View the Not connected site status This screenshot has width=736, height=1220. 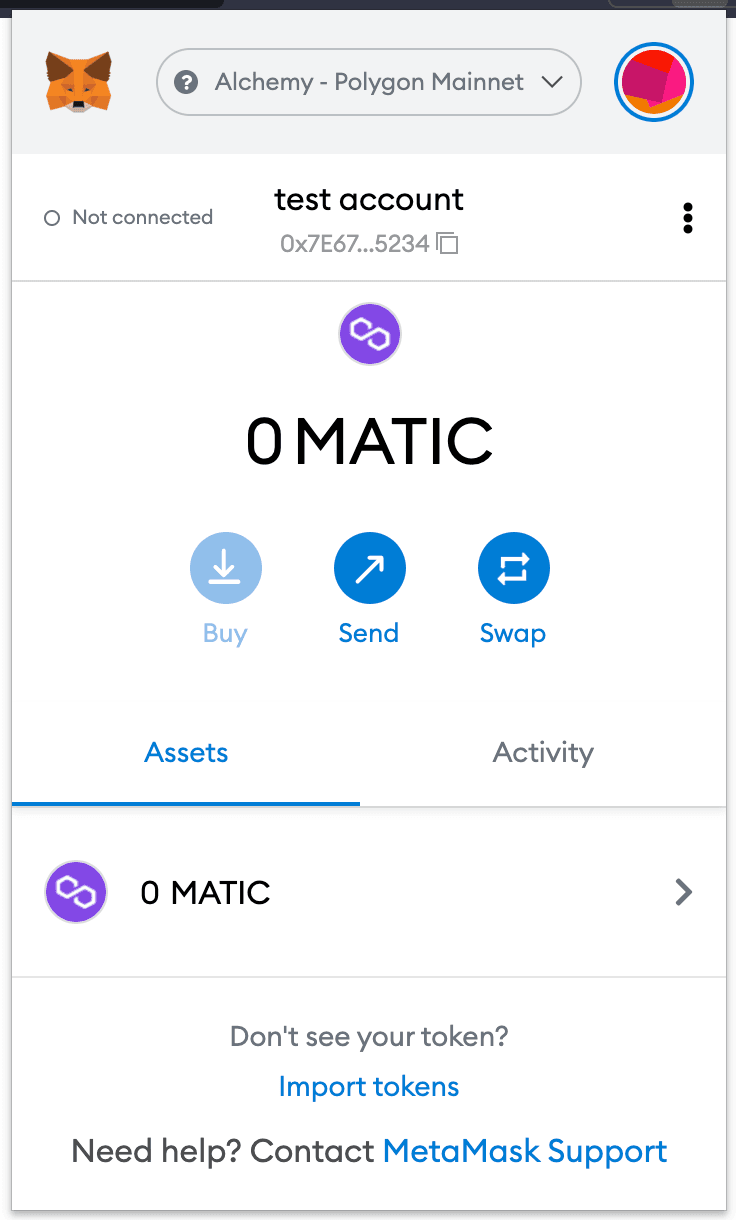pyautogui.click(x=129, y=218)
